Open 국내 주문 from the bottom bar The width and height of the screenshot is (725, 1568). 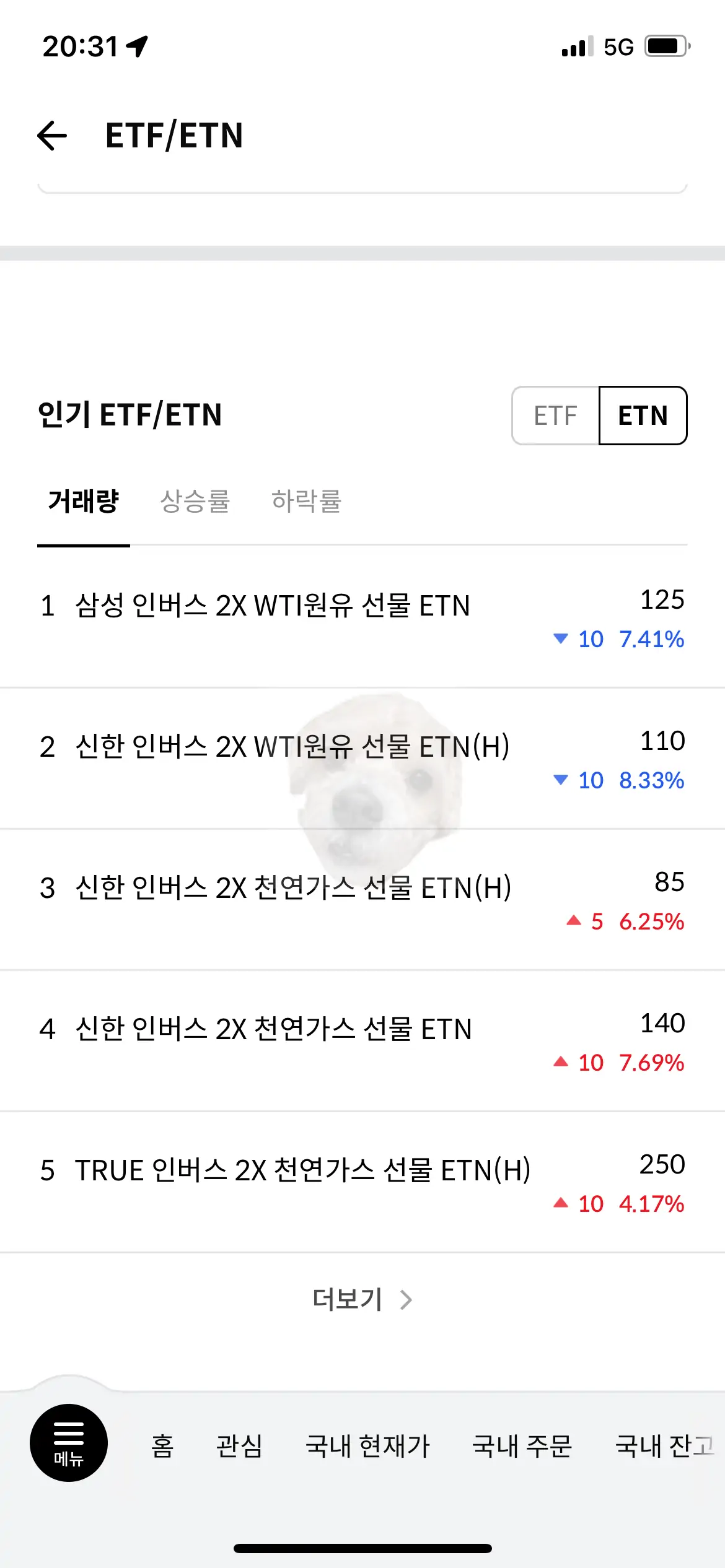[x=522, y=1445]
